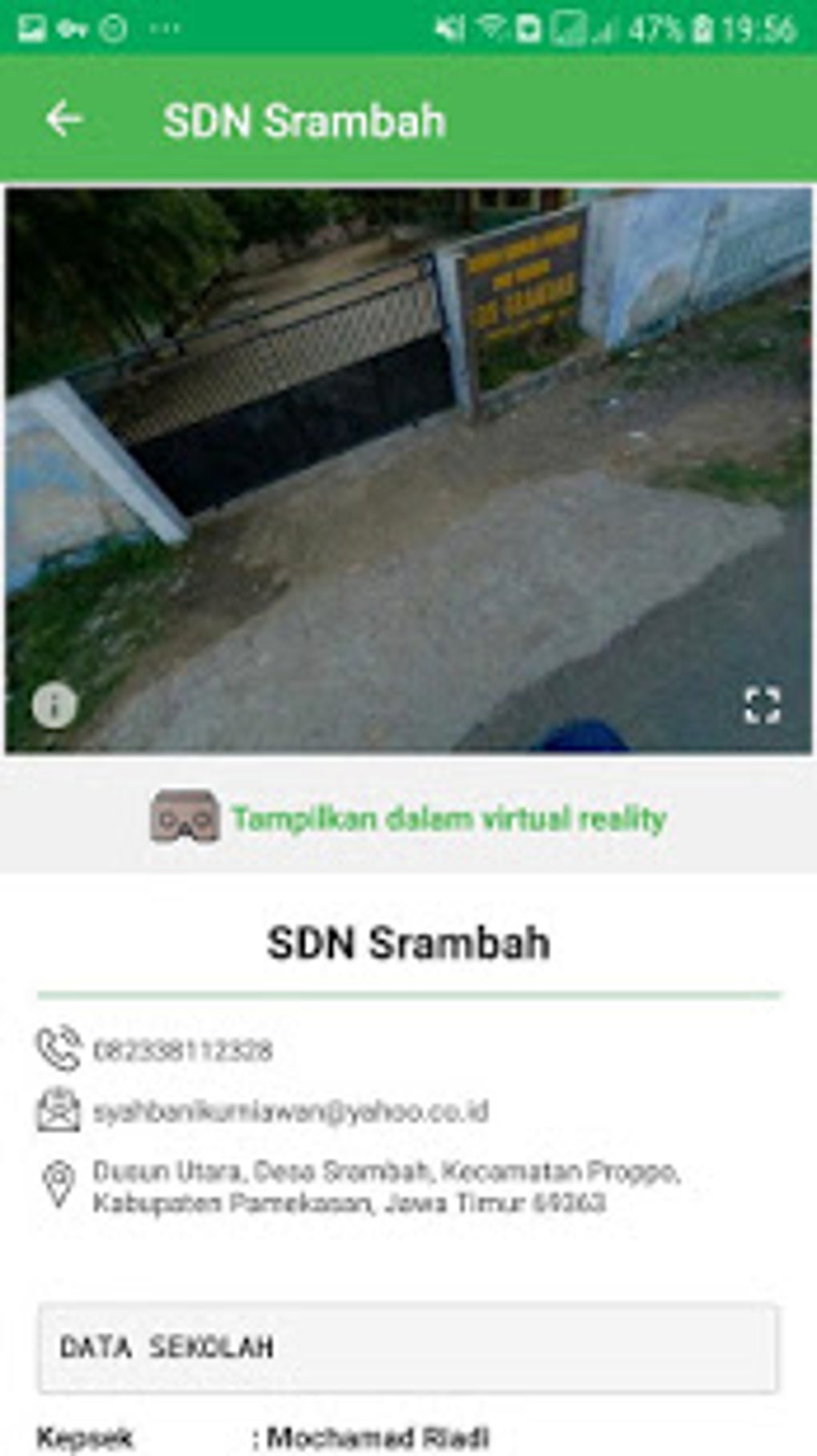Image resolution: width=817 pixels, height=1456 pixels.
Task: Email syahbanikurniawan@yahoo.co.id
Action: 290,1111
